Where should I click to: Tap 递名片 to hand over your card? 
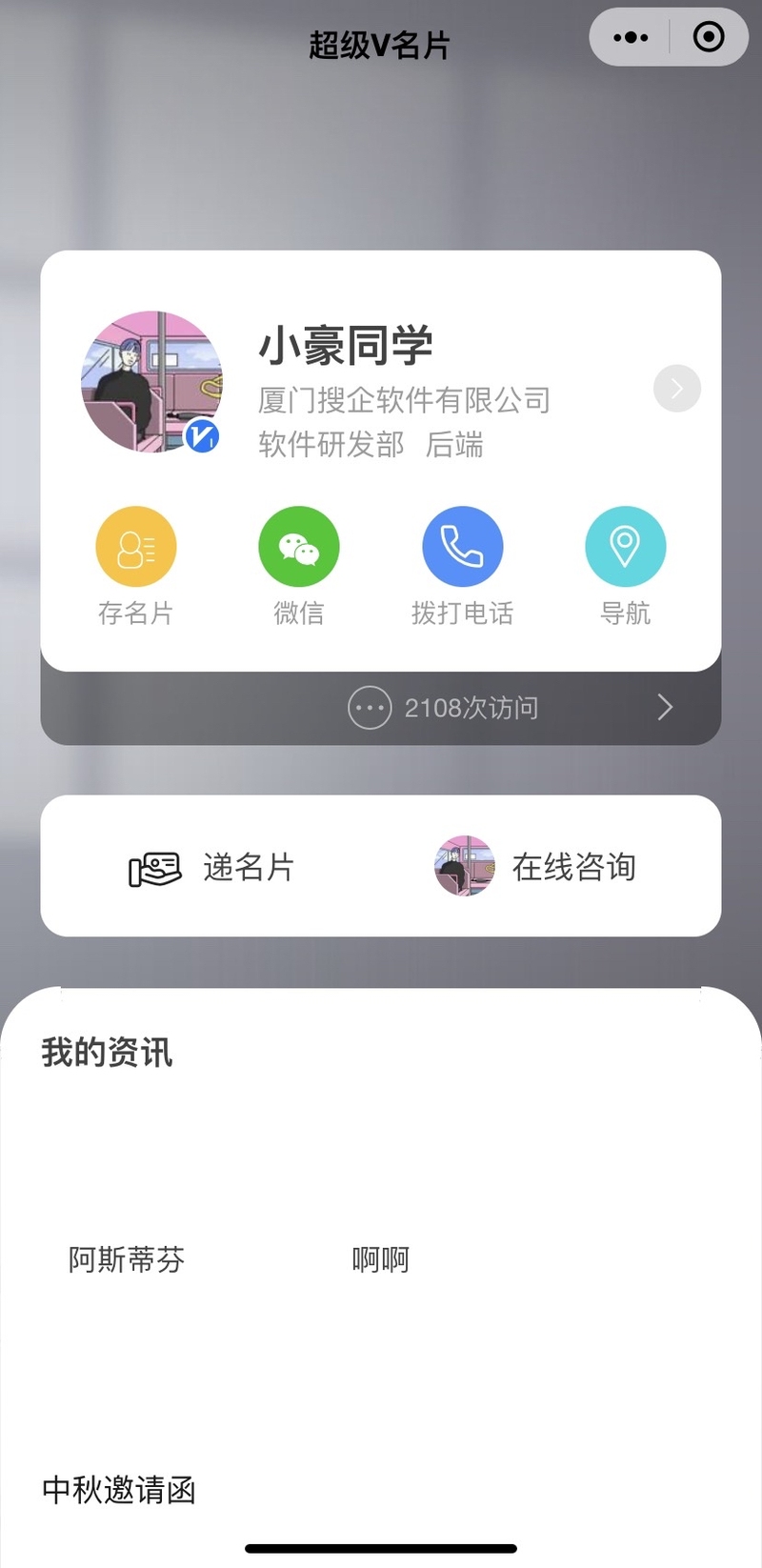click(x=211, y=867)
